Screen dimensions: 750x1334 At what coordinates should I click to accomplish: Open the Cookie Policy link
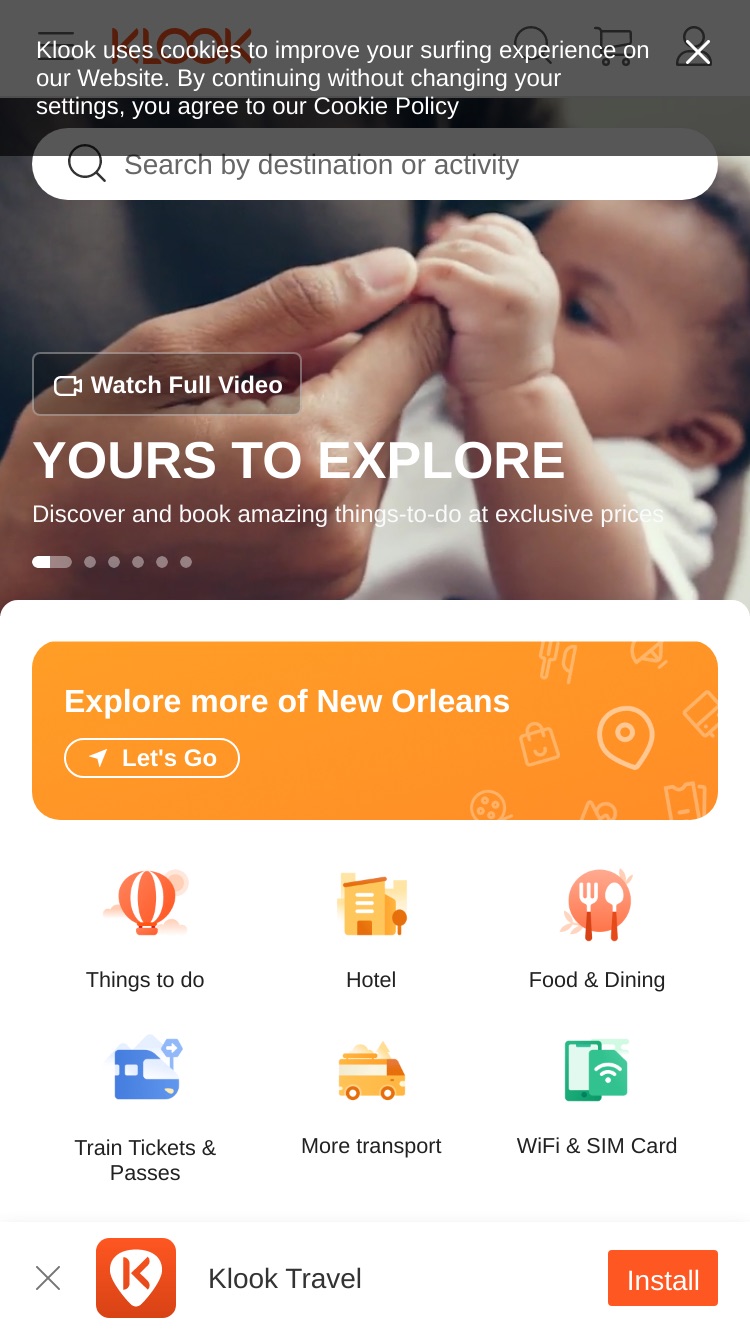coord(386,106)
